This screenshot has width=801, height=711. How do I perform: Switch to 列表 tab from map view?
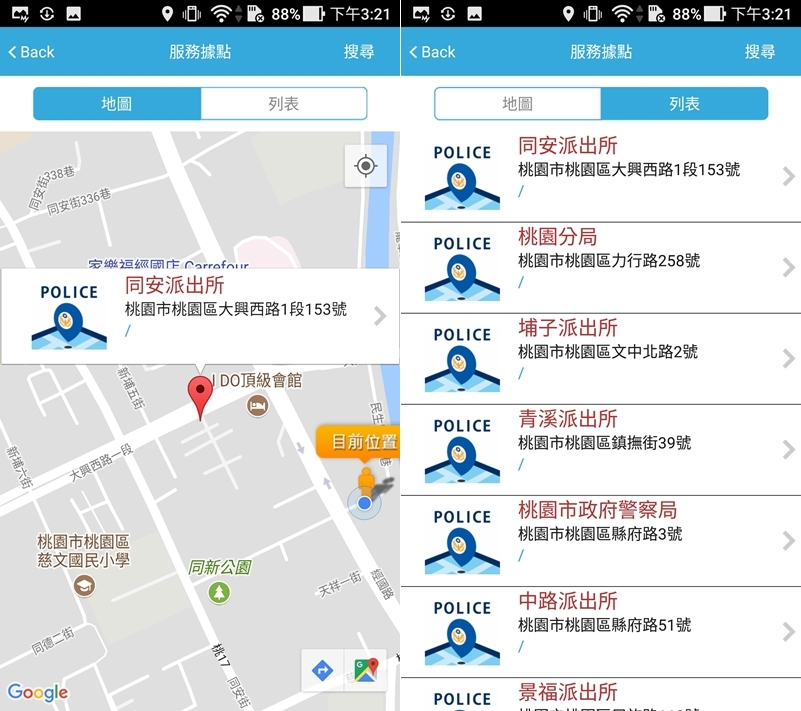(x=284, y=104)
